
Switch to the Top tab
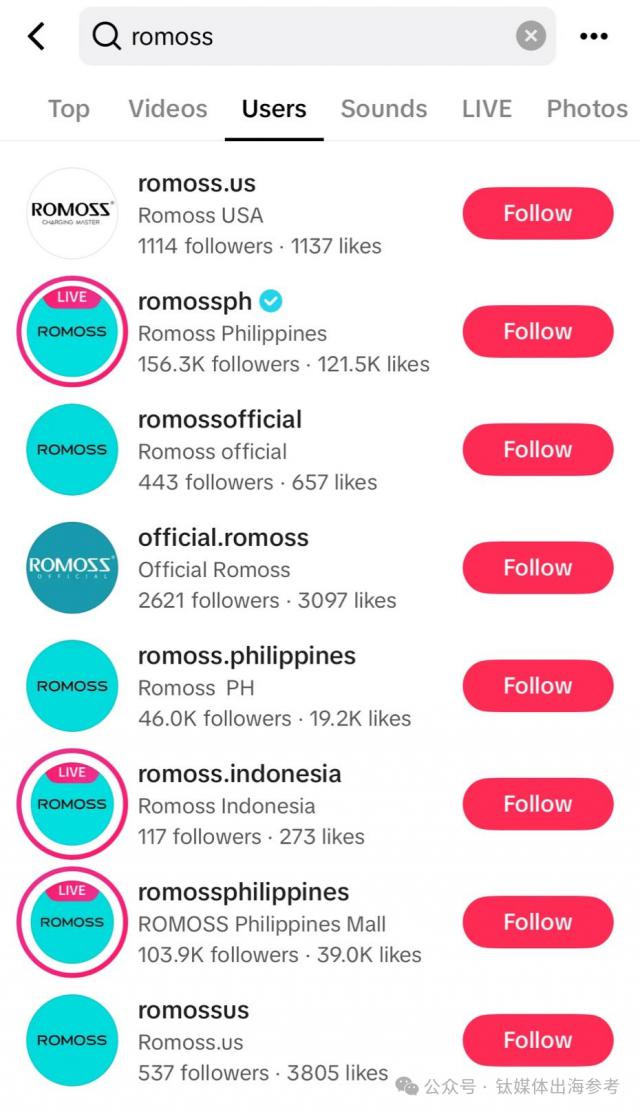click(69, 109)
